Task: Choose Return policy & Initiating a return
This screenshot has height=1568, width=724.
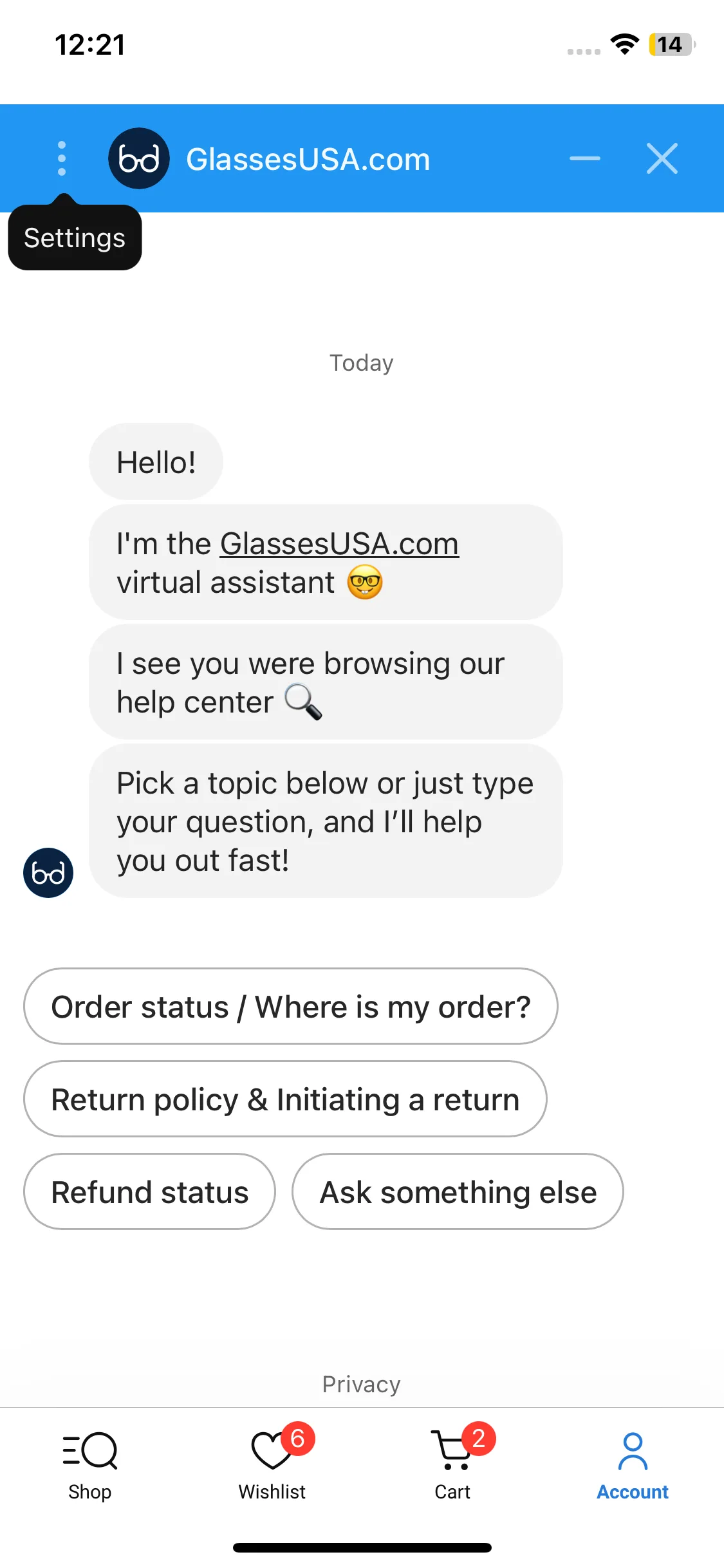Action: (285, 1099)
